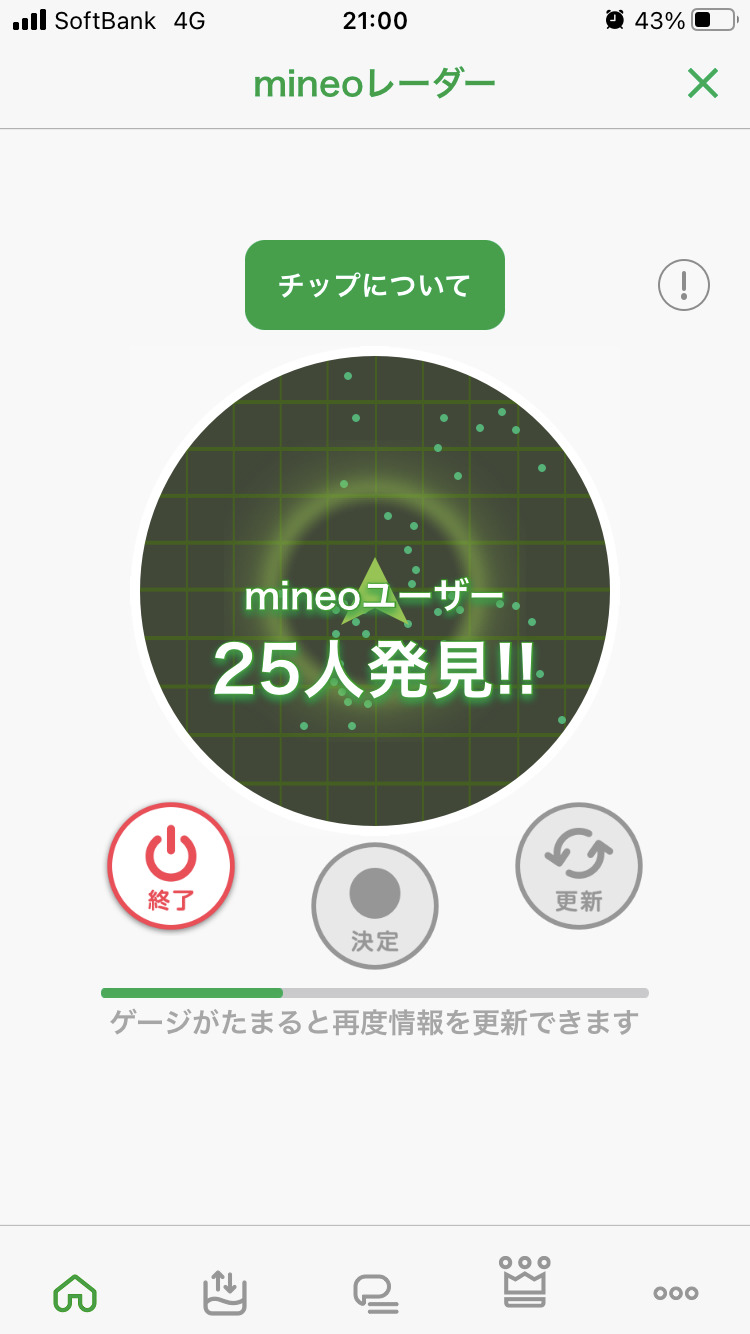Go to the home tab
Viewport: 750px width, 1334px height.
point(75,1292)
